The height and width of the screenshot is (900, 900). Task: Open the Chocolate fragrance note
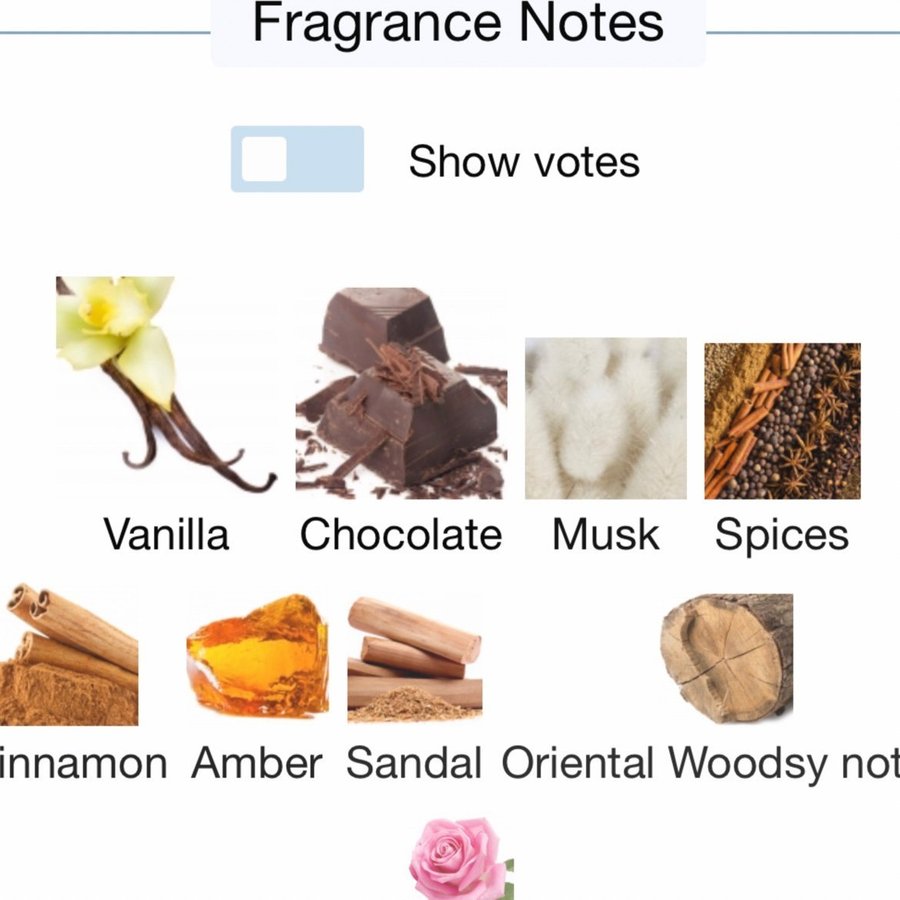click(401, 393)
